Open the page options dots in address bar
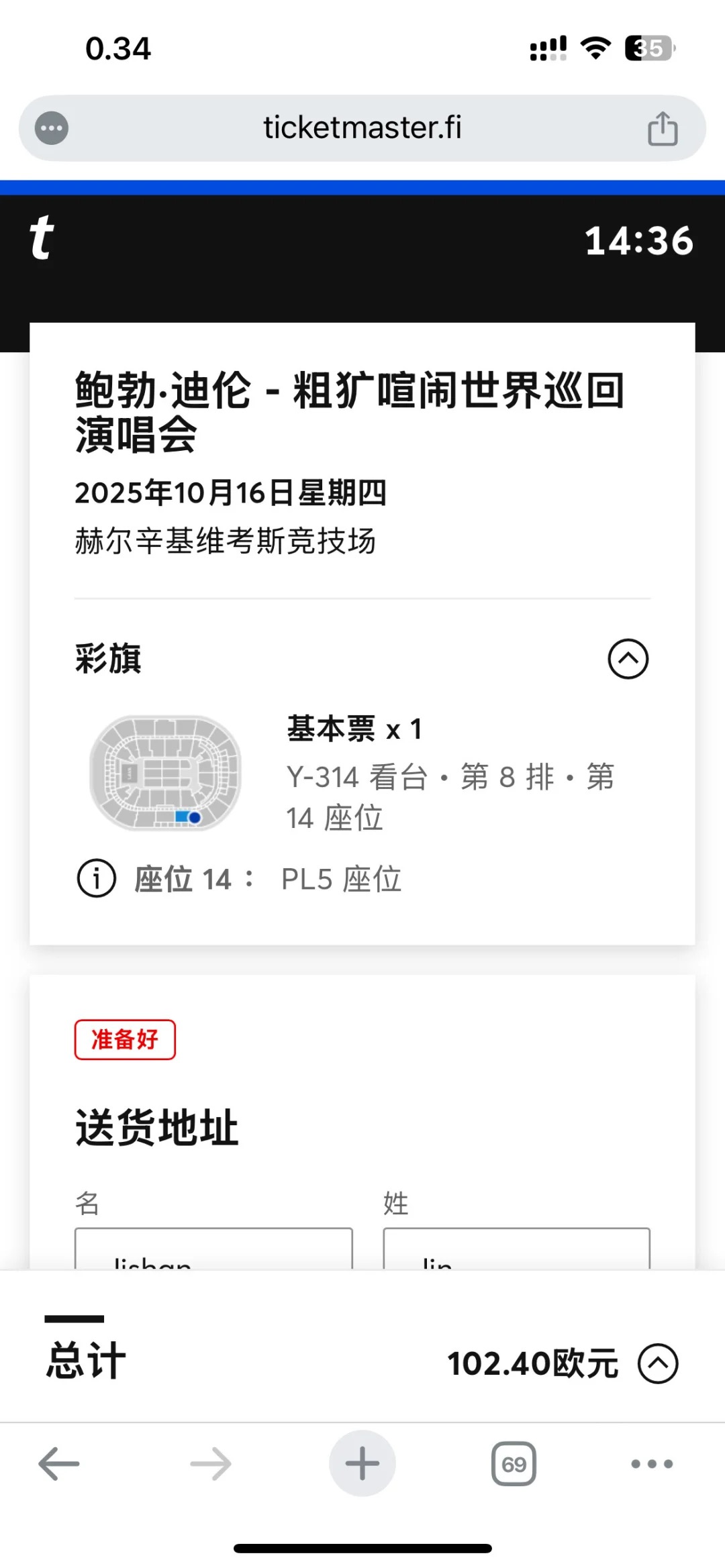 [52, 128]
